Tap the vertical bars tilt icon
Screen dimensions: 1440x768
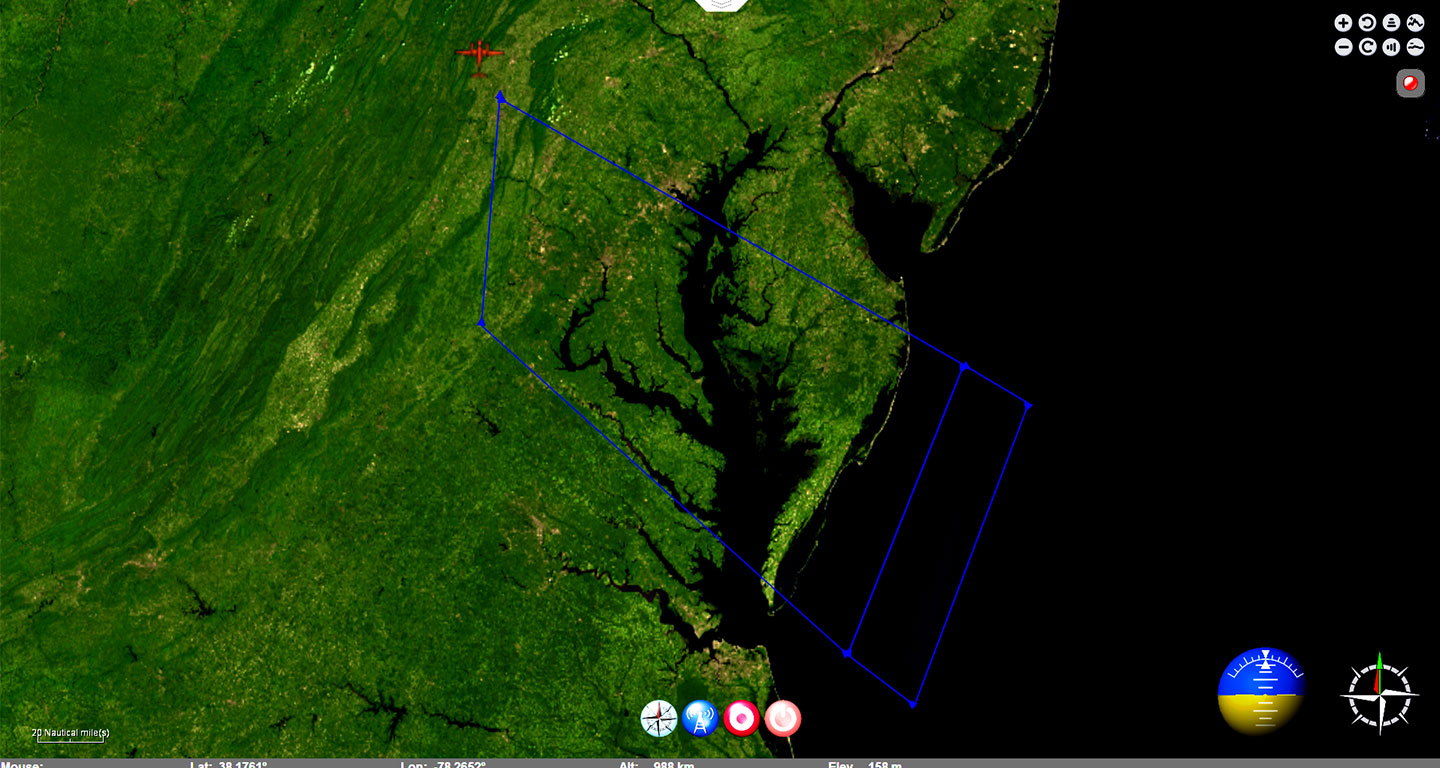(x=1391, y=47)
